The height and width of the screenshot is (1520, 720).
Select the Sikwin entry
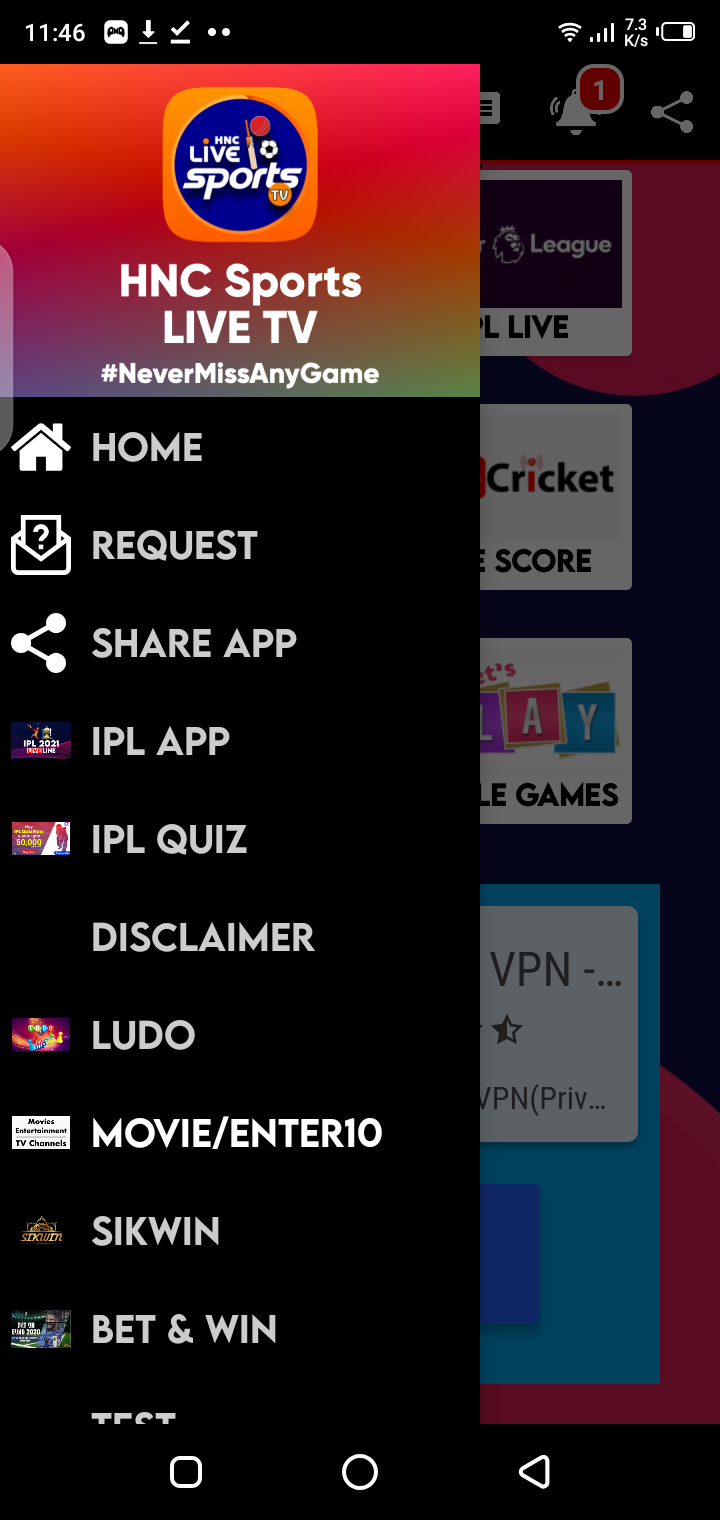click(x=155, y=1231)
